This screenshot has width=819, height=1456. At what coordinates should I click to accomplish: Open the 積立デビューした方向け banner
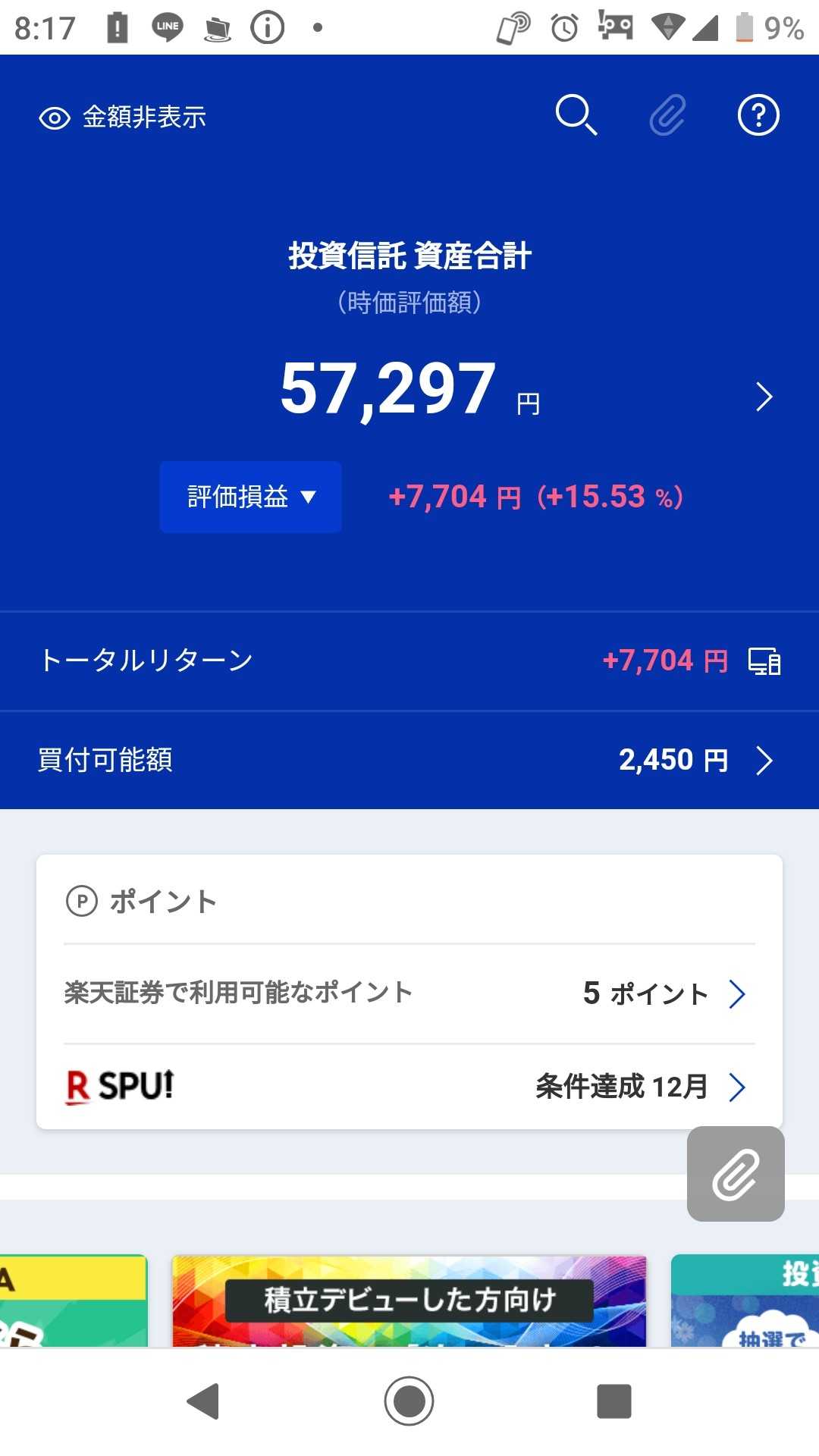point(409,1301)
